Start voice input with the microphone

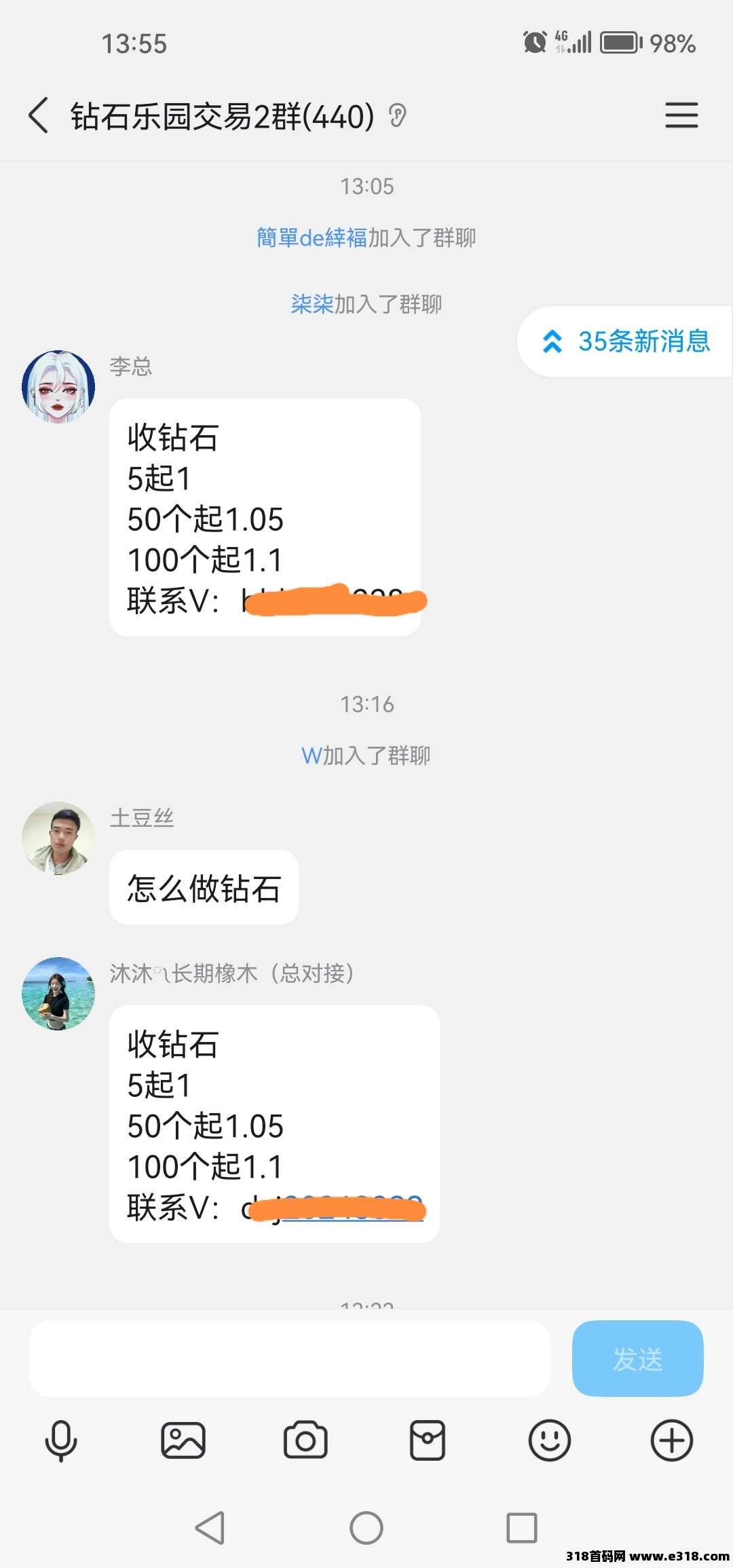pos(61,1440)
